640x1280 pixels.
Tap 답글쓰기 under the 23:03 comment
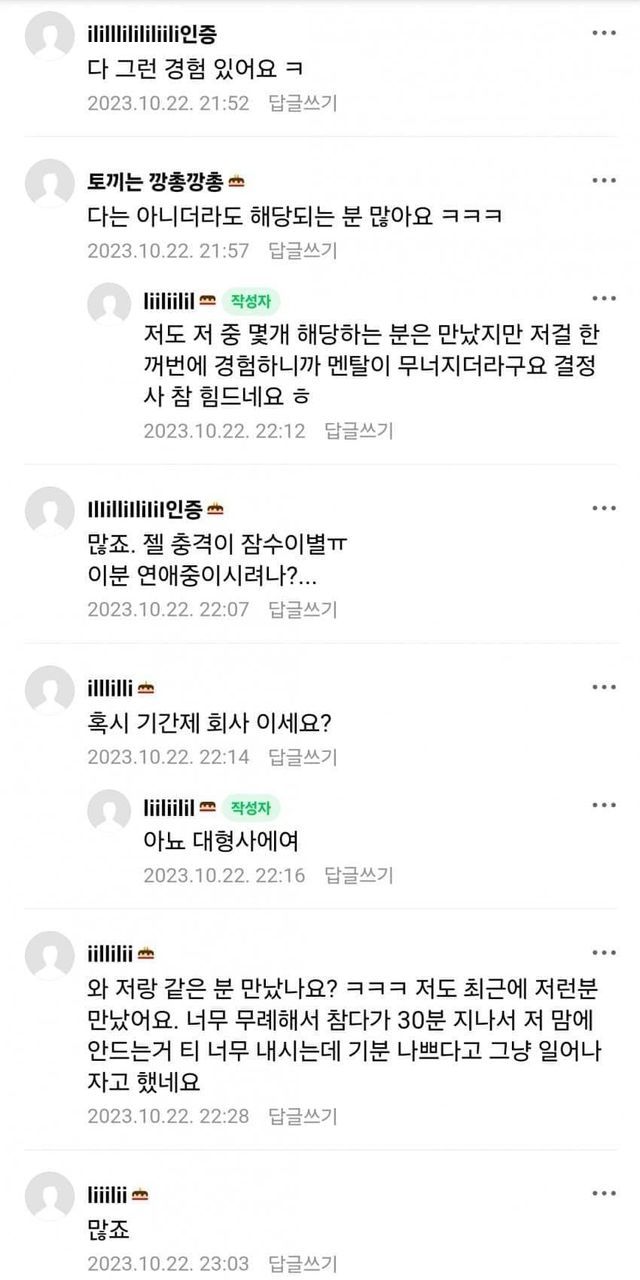(x=302, y=1262)
